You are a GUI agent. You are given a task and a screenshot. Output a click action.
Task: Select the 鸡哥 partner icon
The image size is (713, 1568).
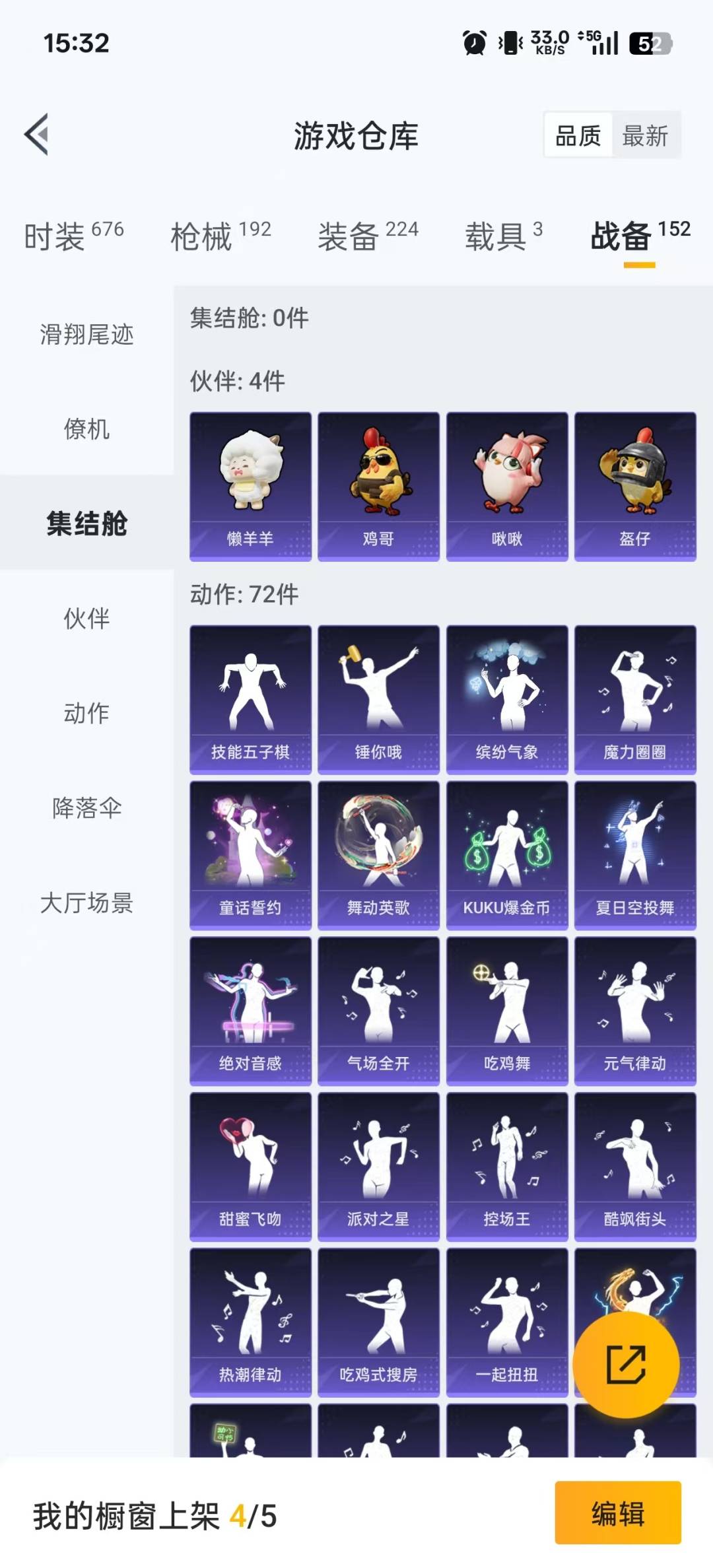tap(378, 485)
